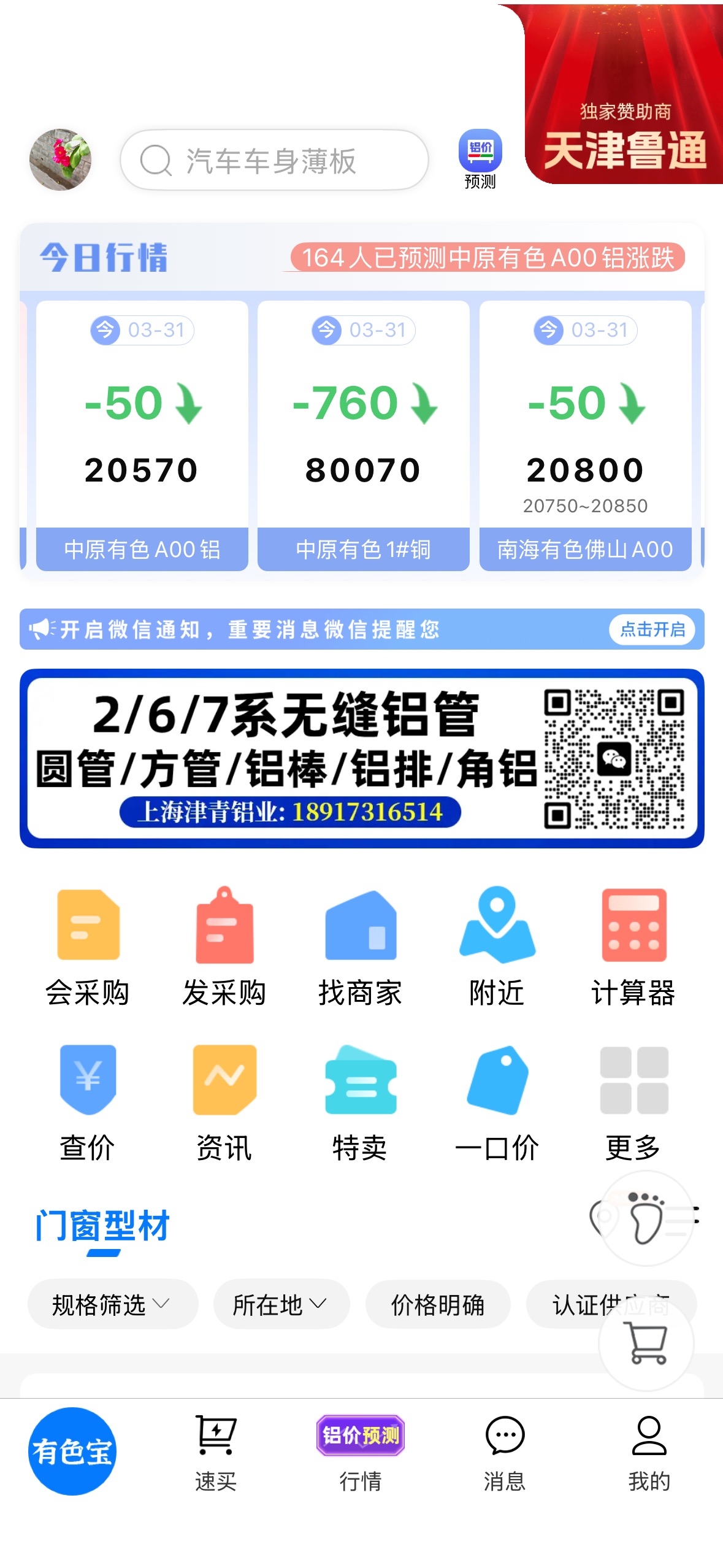Expand the 规格筛选 filter

(113, 1304)
